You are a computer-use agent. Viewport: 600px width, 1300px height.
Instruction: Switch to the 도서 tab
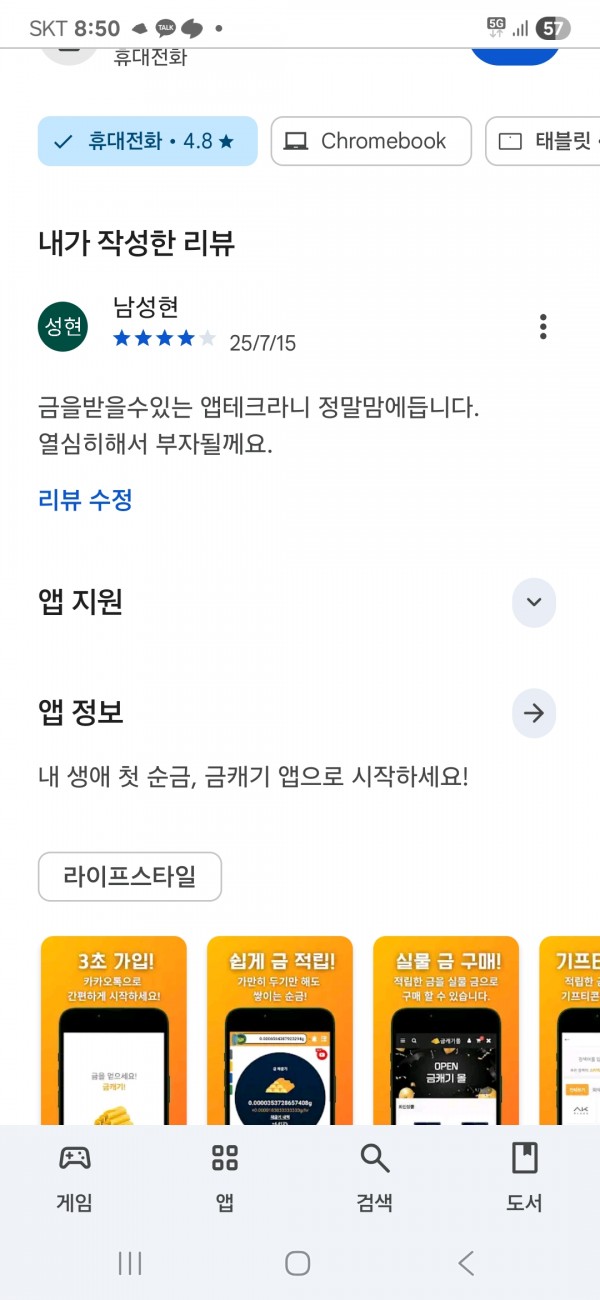(525, 1178)
